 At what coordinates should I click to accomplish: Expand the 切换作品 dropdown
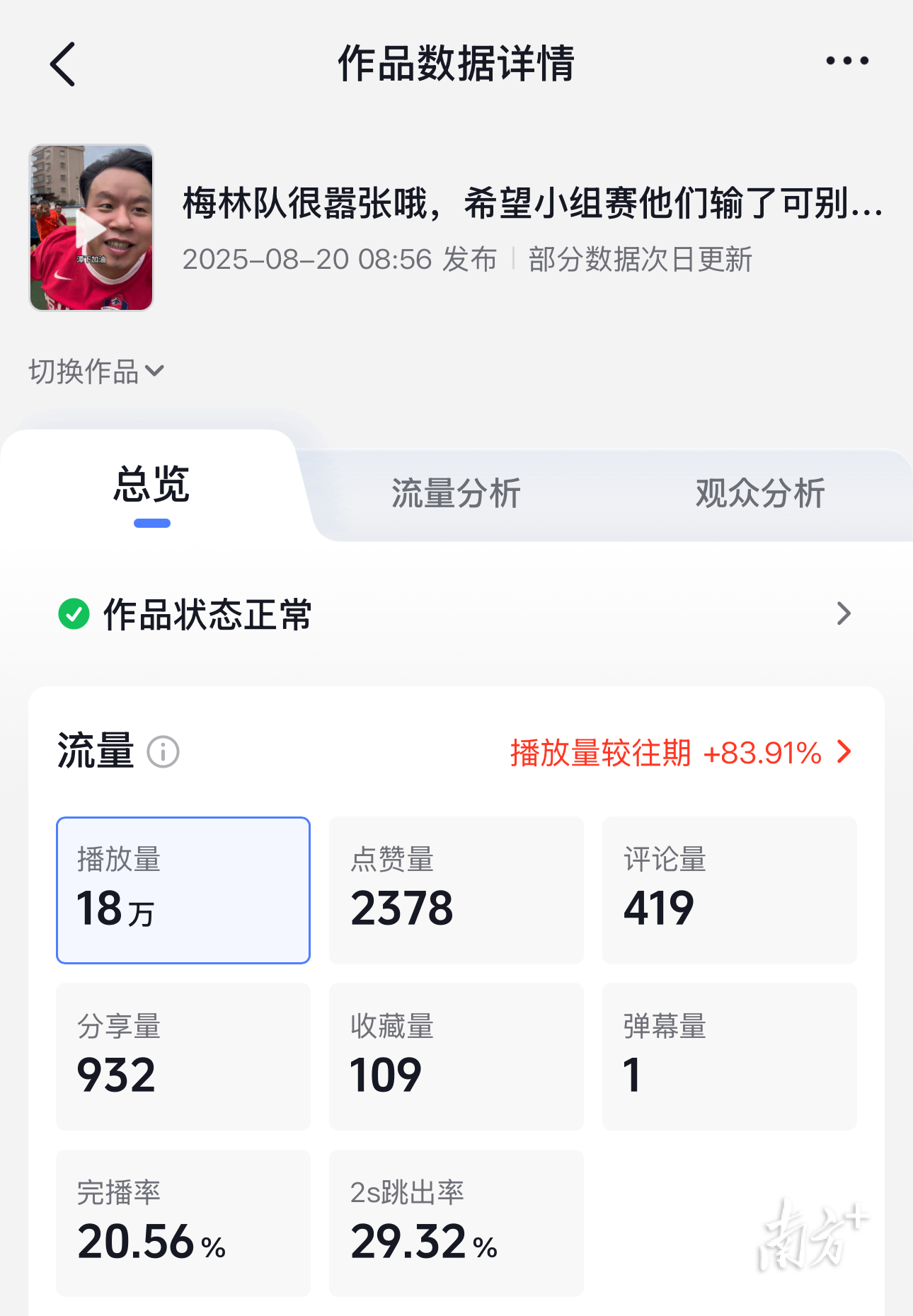pyautogui.click(x=96, y=369)
